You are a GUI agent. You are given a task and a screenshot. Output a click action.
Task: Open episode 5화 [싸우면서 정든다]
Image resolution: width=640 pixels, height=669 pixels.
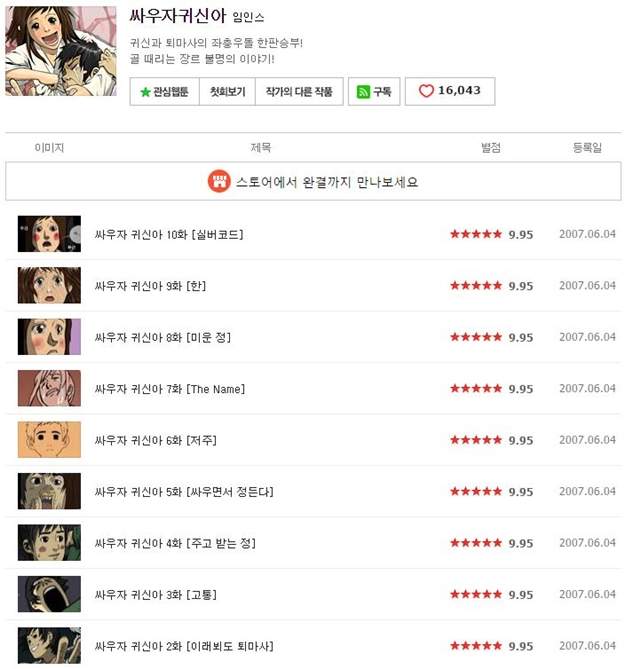click(183, 491)
